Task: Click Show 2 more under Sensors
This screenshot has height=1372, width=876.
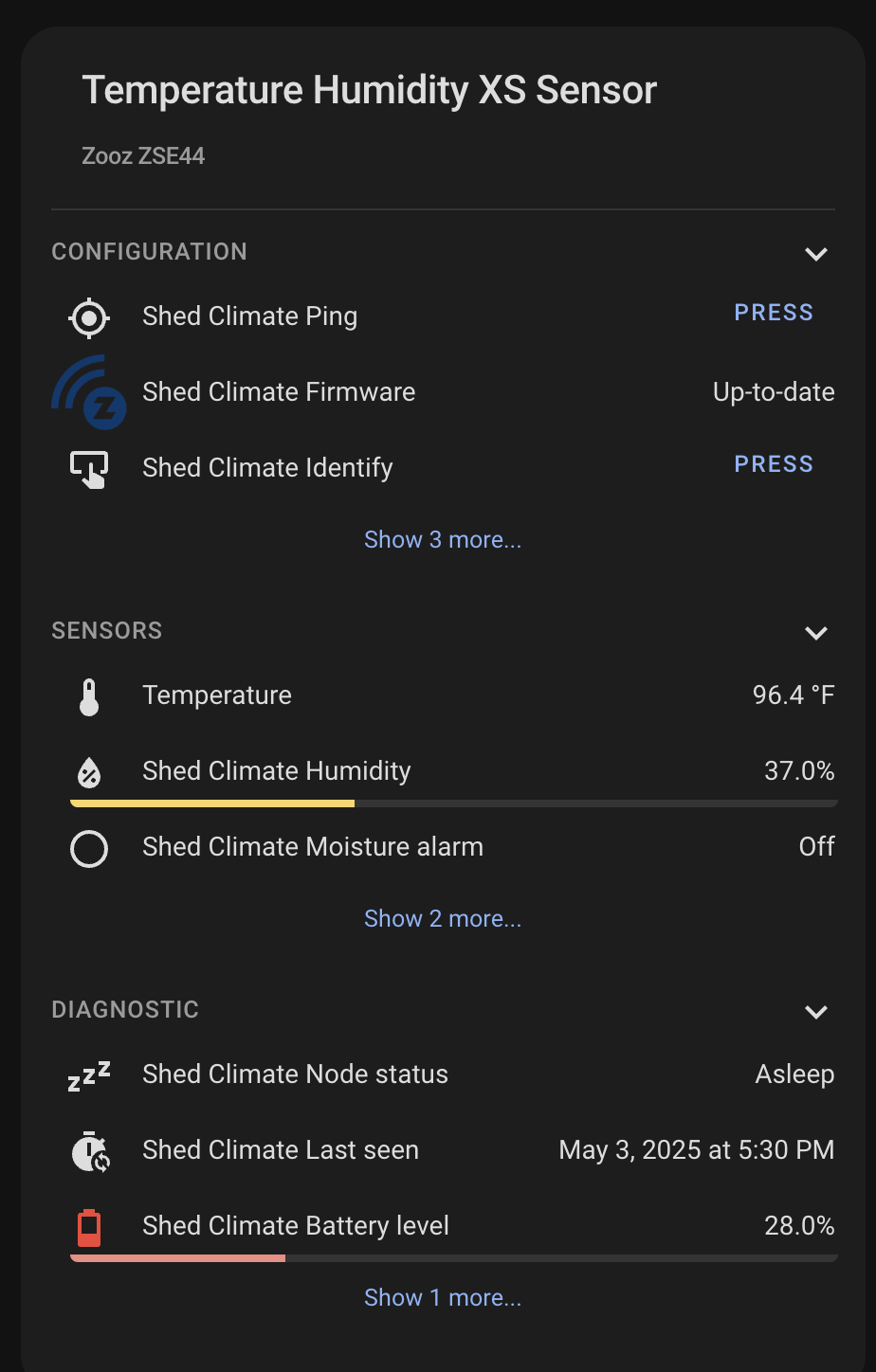Action: pos(442,918)
